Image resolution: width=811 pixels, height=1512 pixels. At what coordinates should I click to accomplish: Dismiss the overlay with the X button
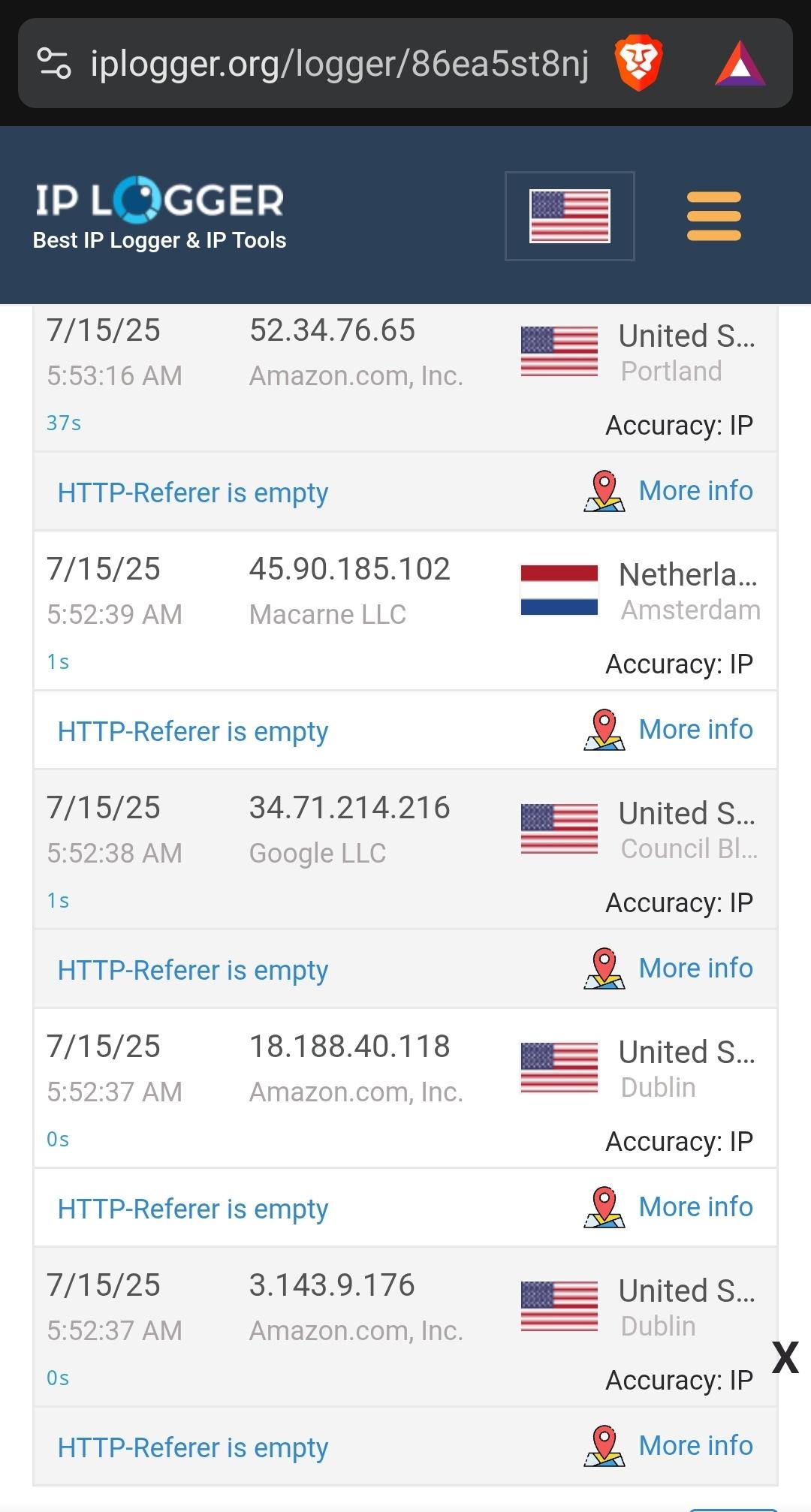click(x=785, y=1357)
